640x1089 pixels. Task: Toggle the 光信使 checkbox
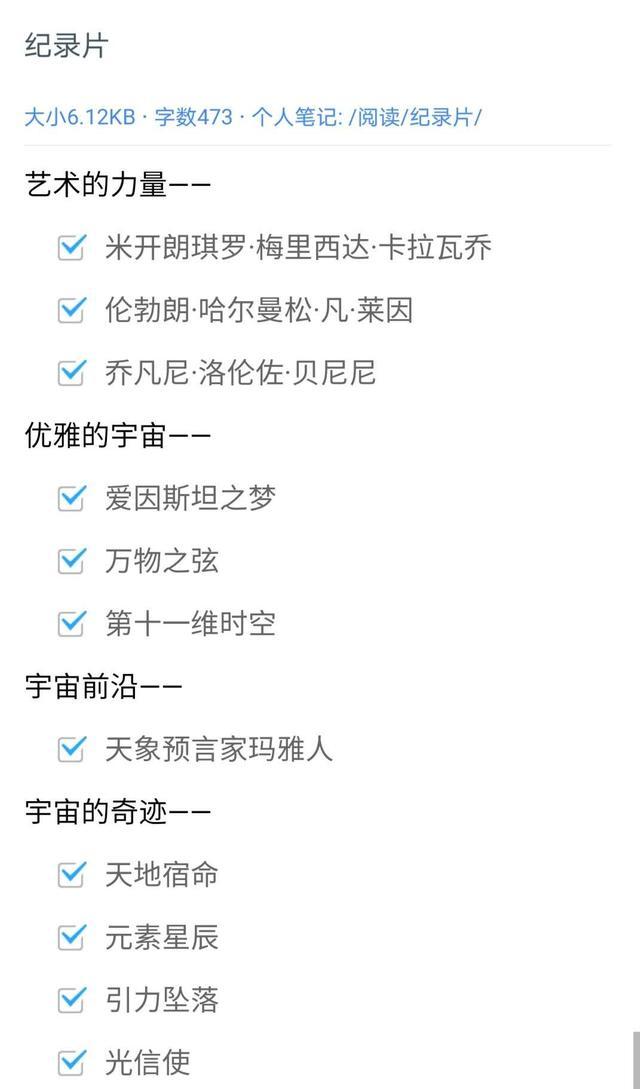(x=72, y=1061)
